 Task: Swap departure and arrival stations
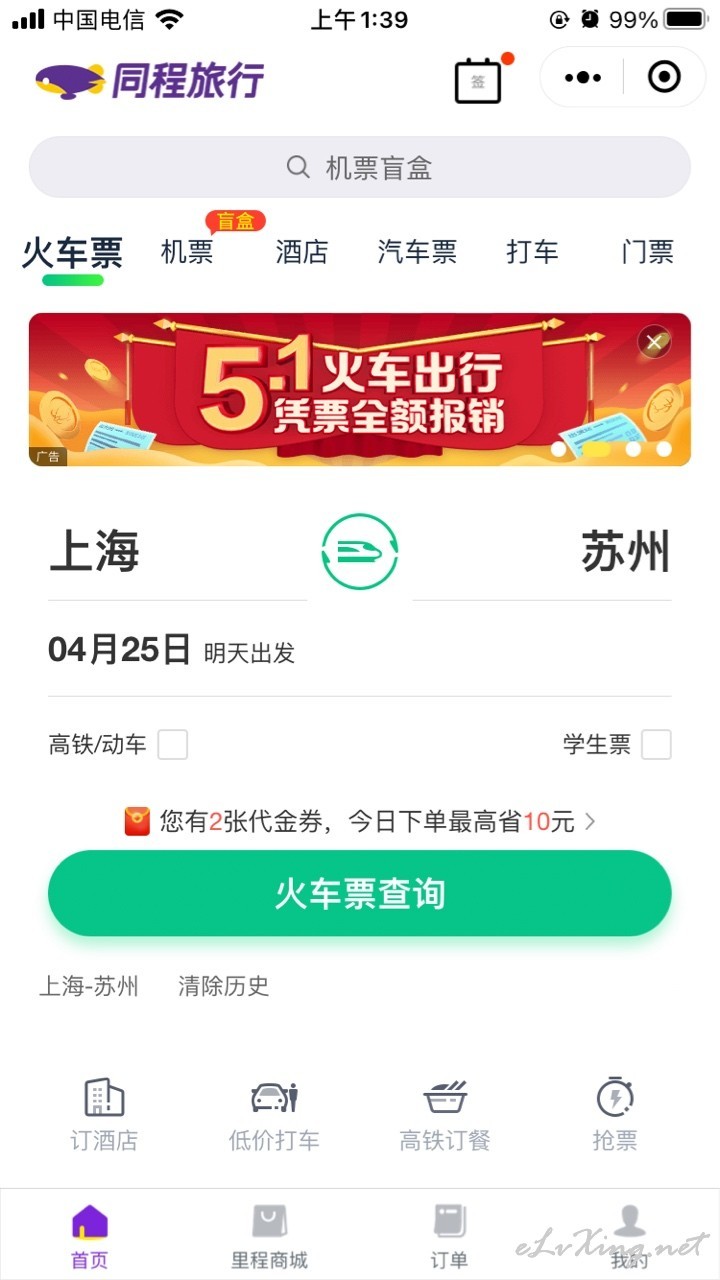[x=360, y=551]
